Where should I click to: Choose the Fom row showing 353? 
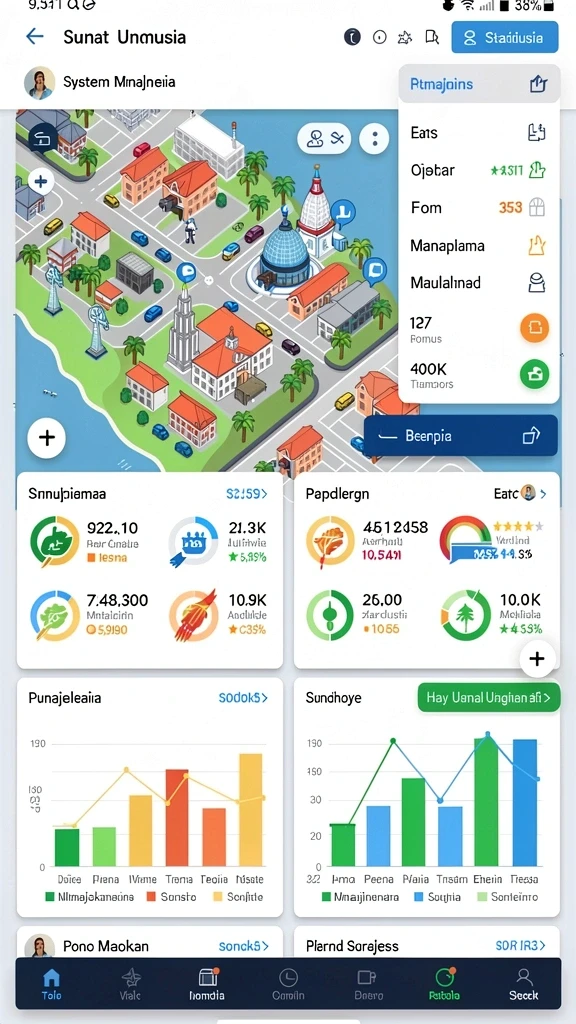click(479, 208)
